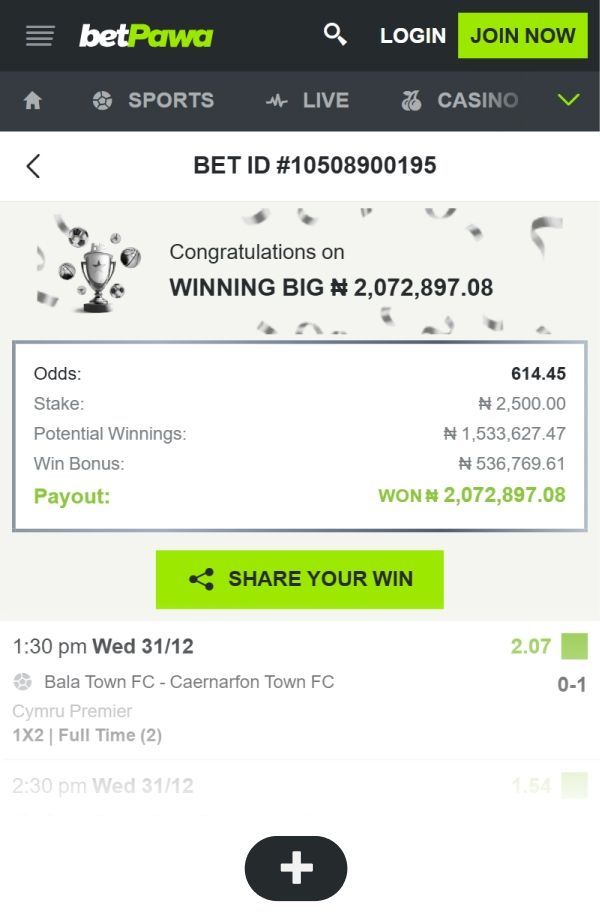Screen dimensions: 600x920
Task: Go back from the bet details
Action: coord(33,166)
